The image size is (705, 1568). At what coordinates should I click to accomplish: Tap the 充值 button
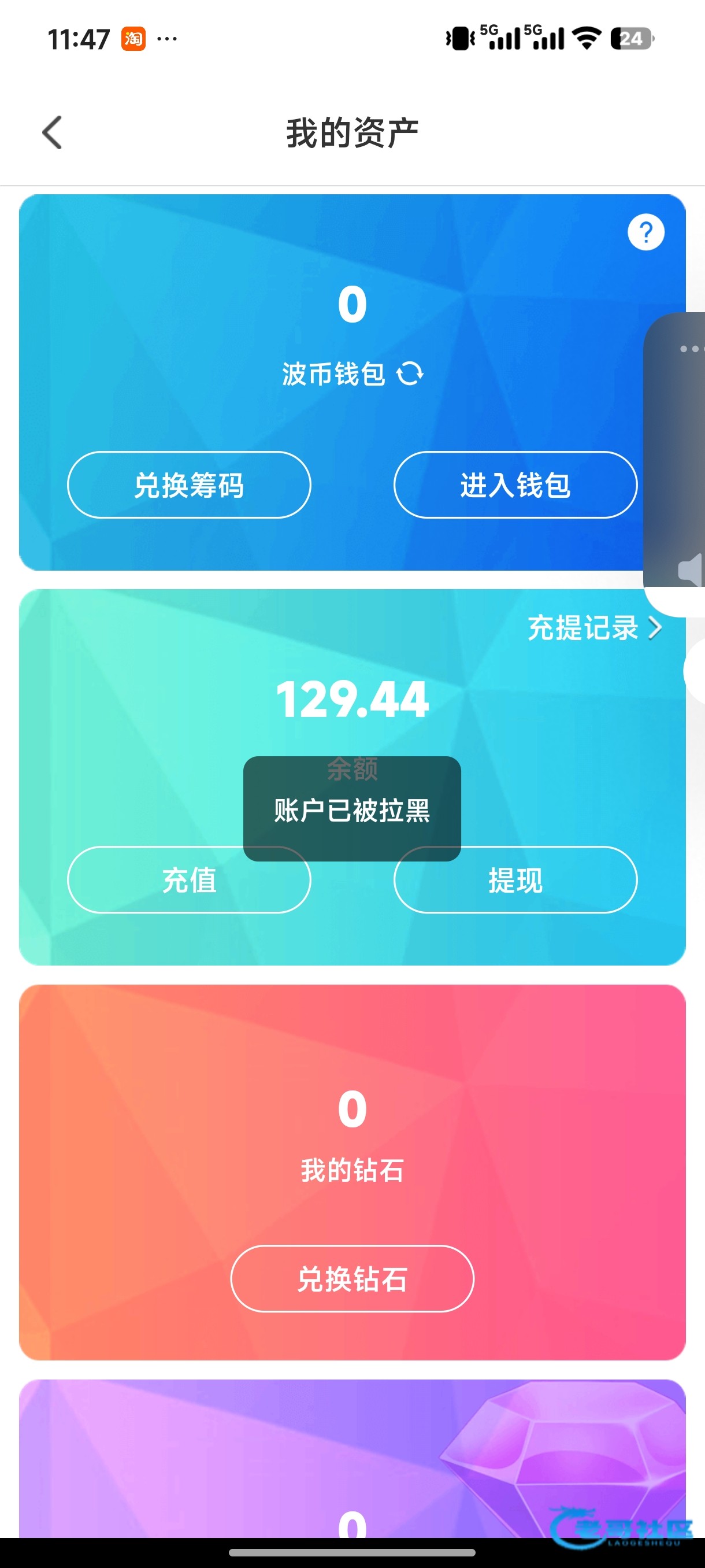pyautogui.click(x=189, y=879)
